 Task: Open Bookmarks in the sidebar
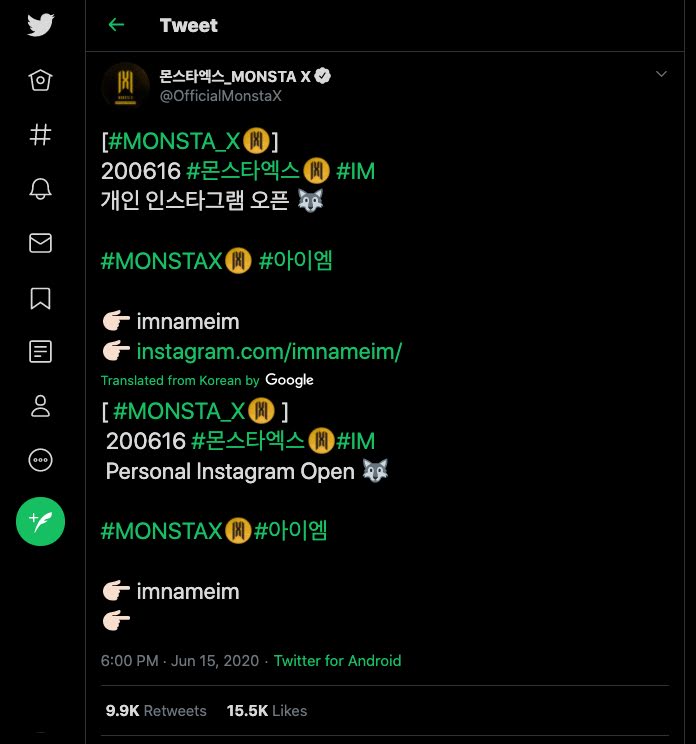coord(40,298)
